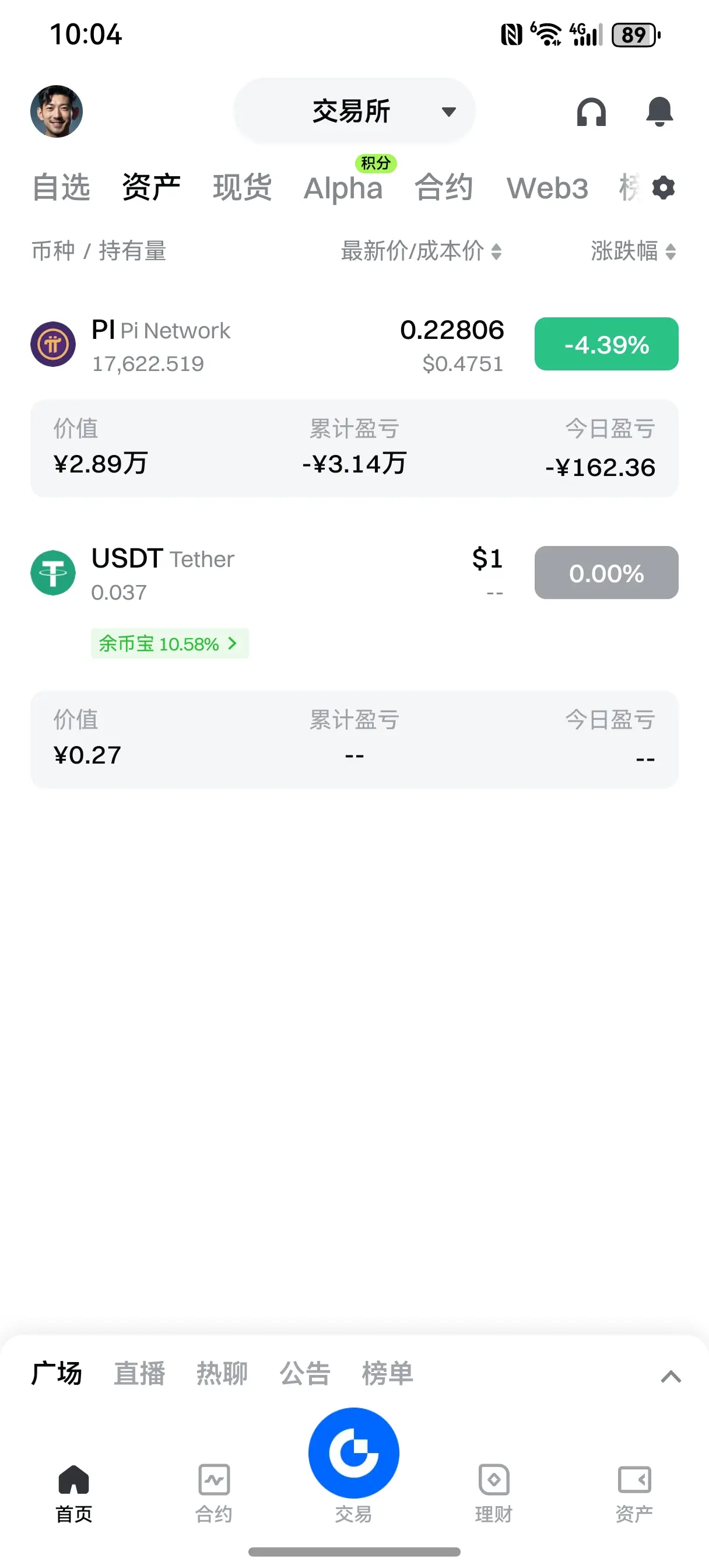
Task: Switch to the 直播 section
Action: (139, 1374)
